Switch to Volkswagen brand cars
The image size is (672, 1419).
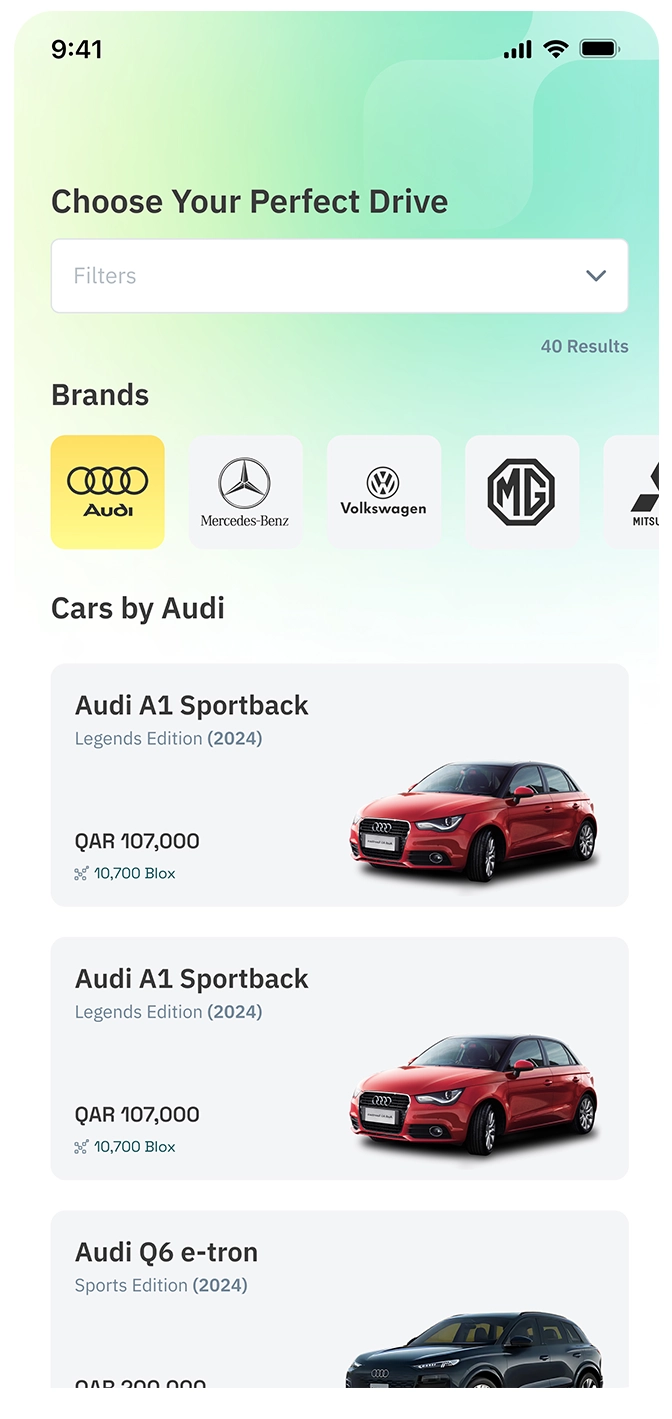tap(384, 492)
